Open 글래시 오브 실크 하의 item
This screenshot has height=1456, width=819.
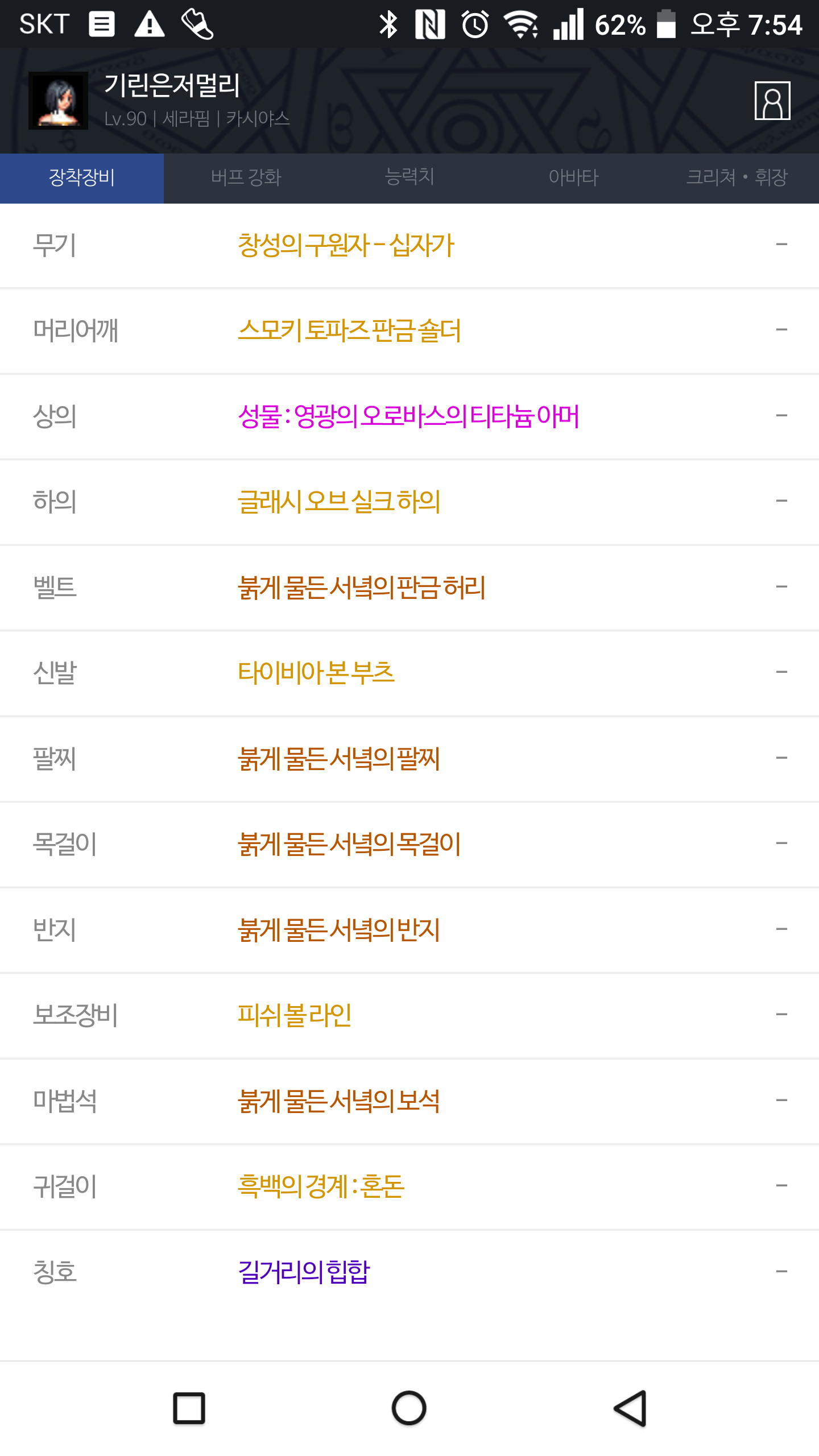(409, 502)
